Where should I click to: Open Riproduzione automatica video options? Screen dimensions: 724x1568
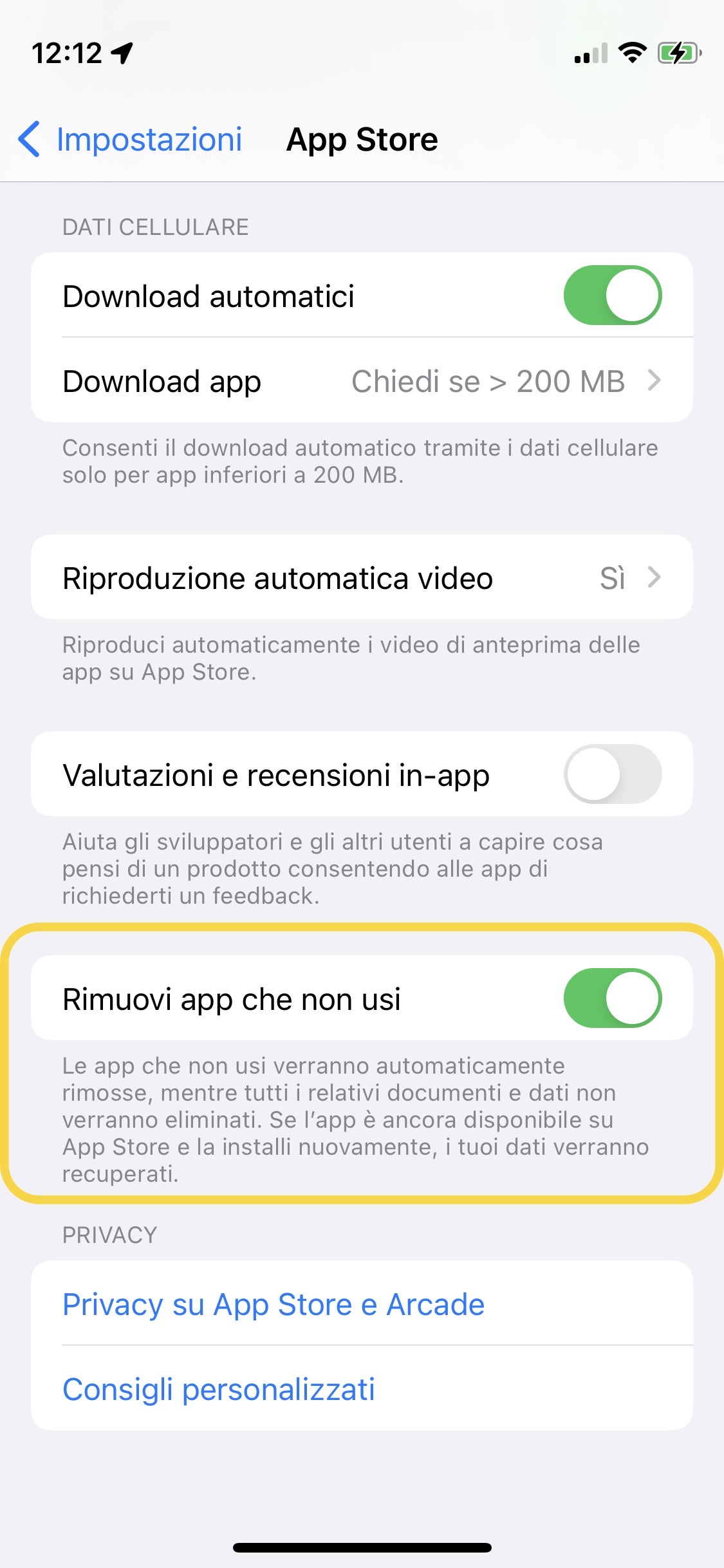tap(362, 577)
